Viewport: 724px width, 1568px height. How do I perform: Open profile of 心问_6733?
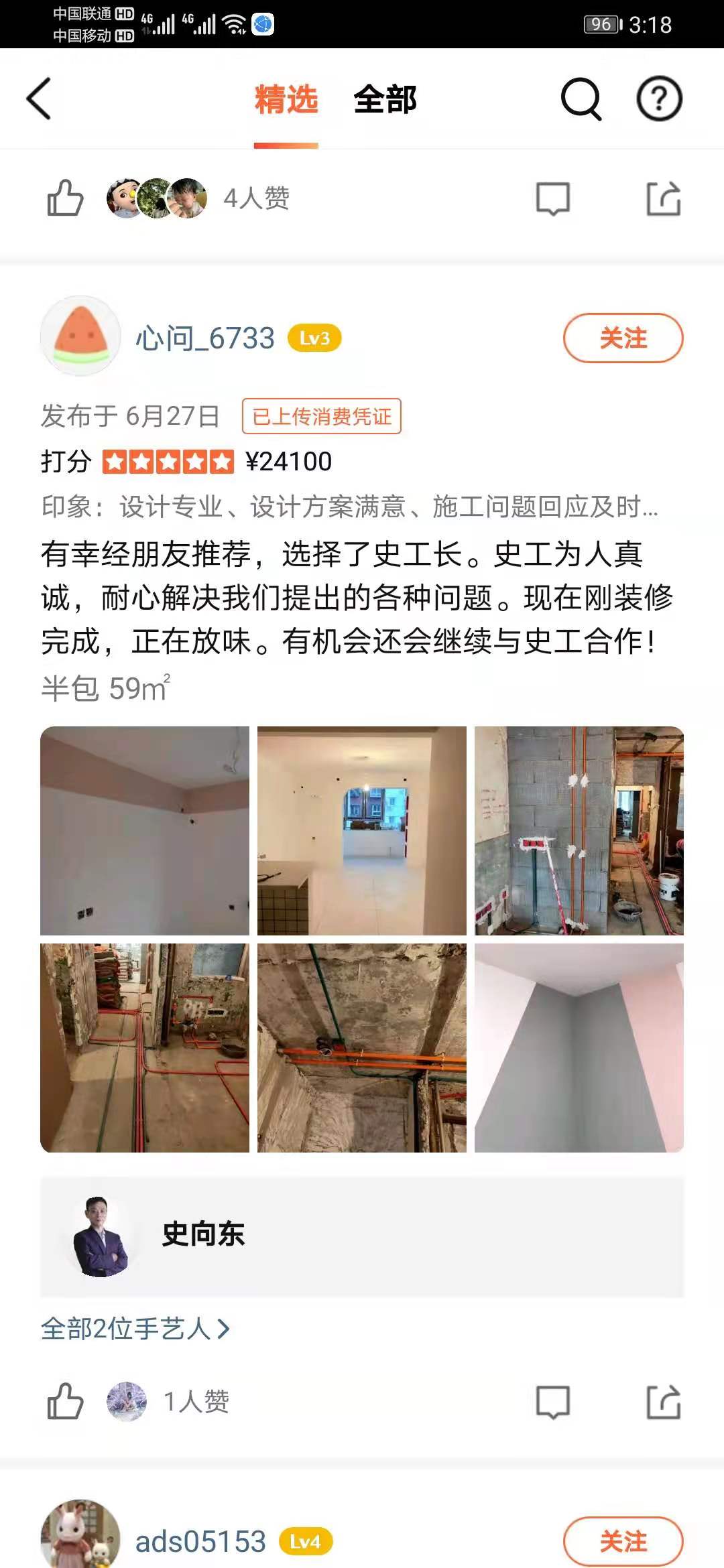[205, 338]
